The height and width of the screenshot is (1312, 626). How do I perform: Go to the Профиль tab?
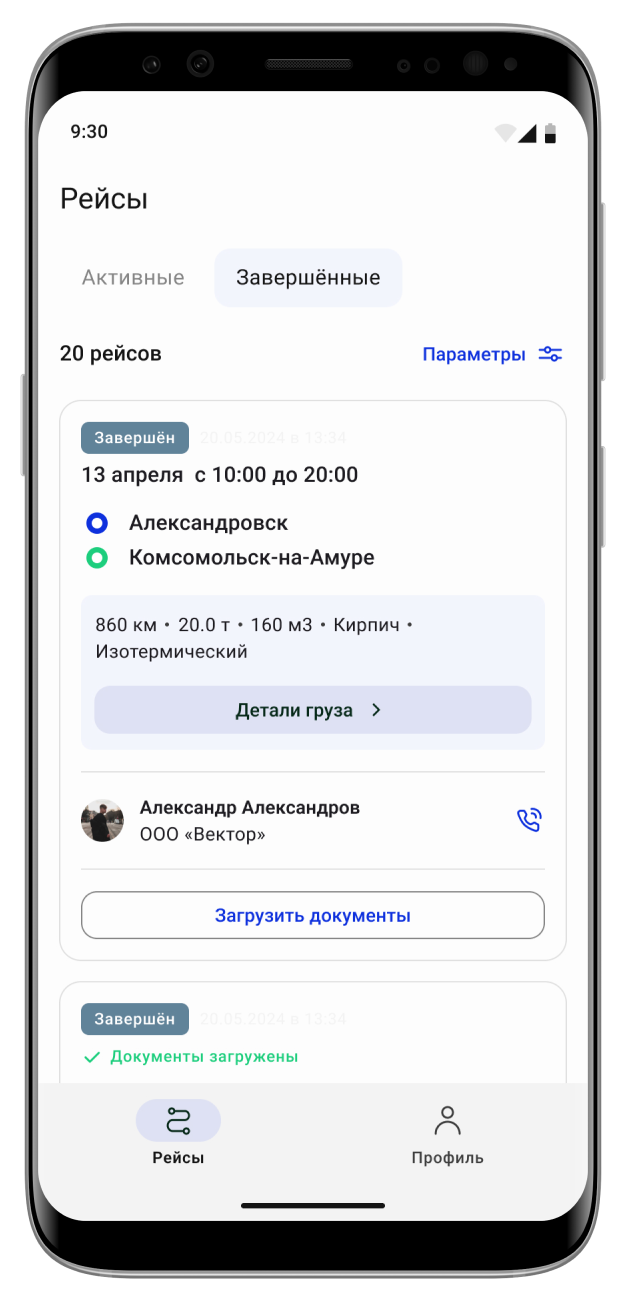pos(447,1135)
